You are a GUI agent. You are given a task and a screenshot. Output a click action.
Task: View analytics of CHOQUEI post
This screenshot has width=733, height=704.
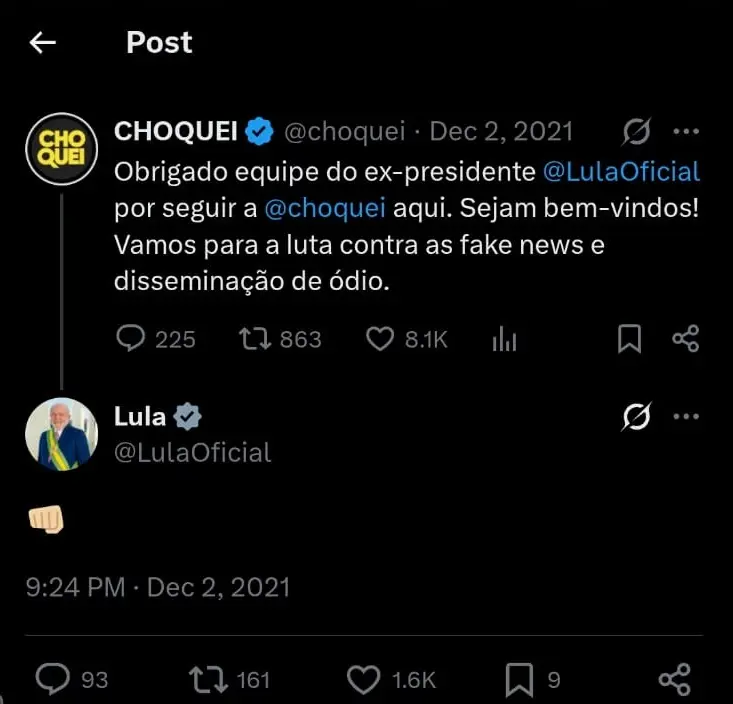505,340
